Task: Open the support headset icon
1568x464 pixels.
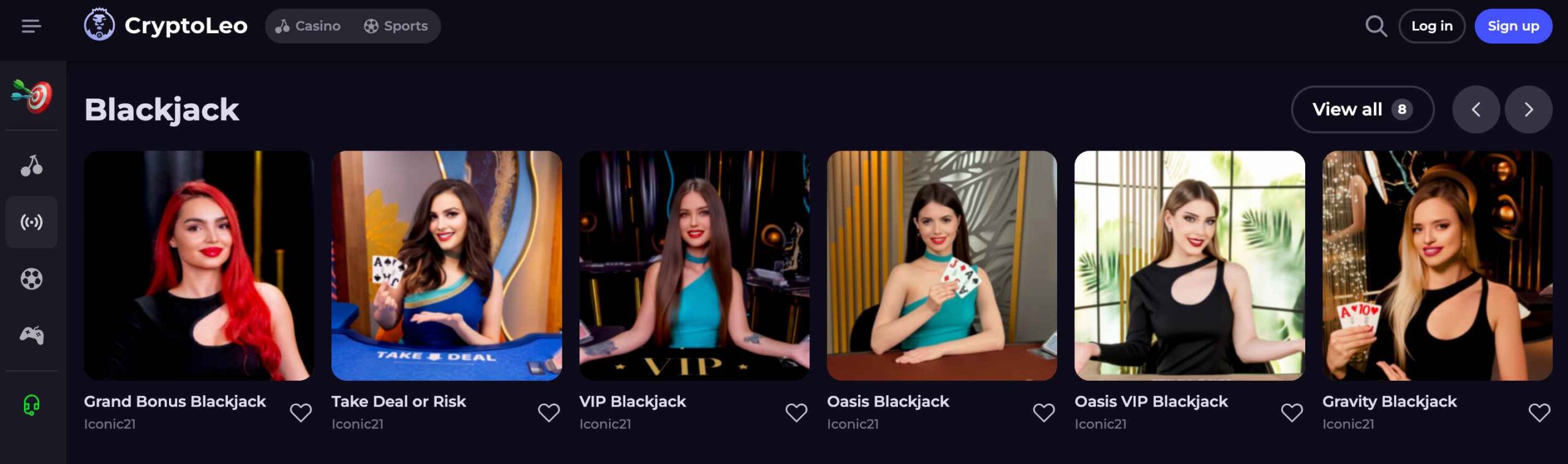Action: tap(31, 405)
